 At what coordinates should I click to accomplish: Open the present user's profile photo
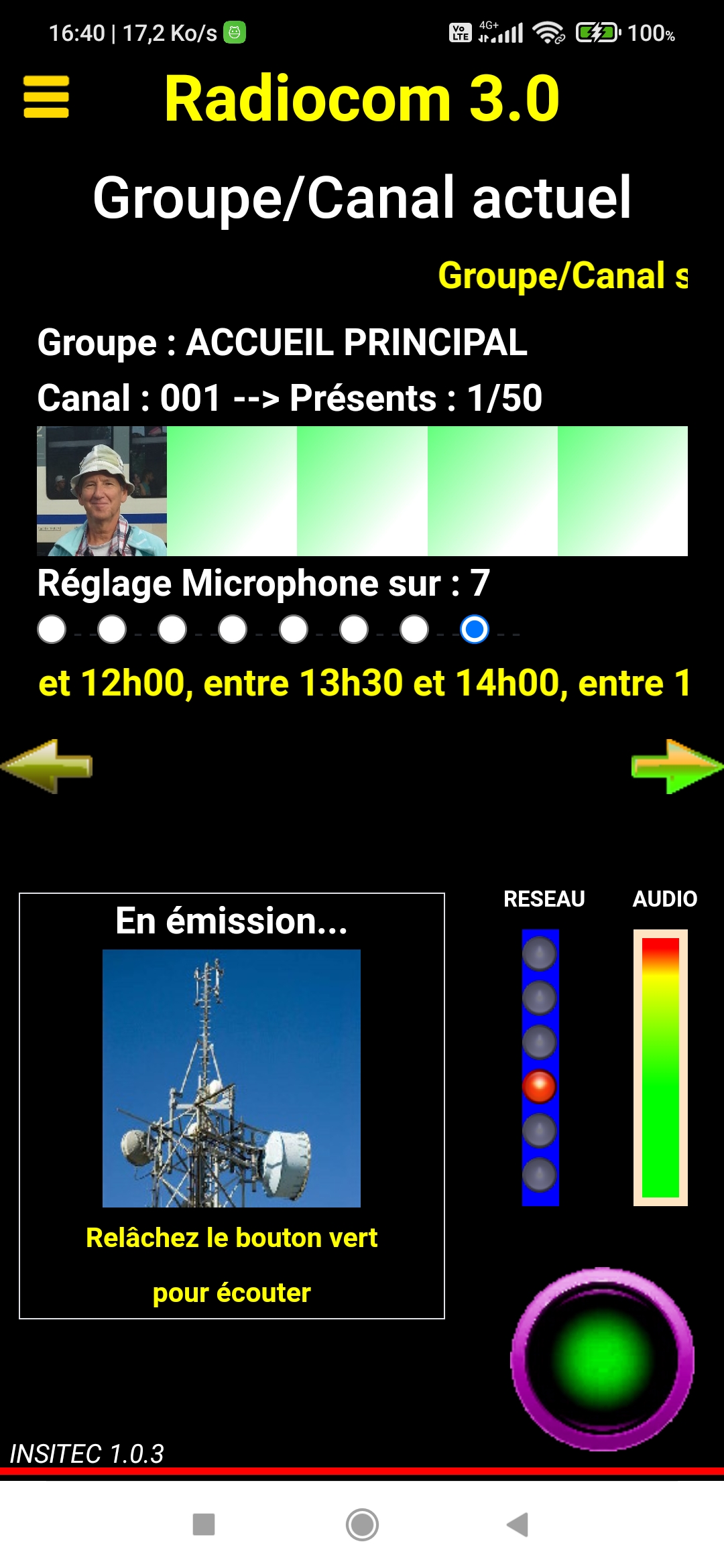click(x=102, y=491)
